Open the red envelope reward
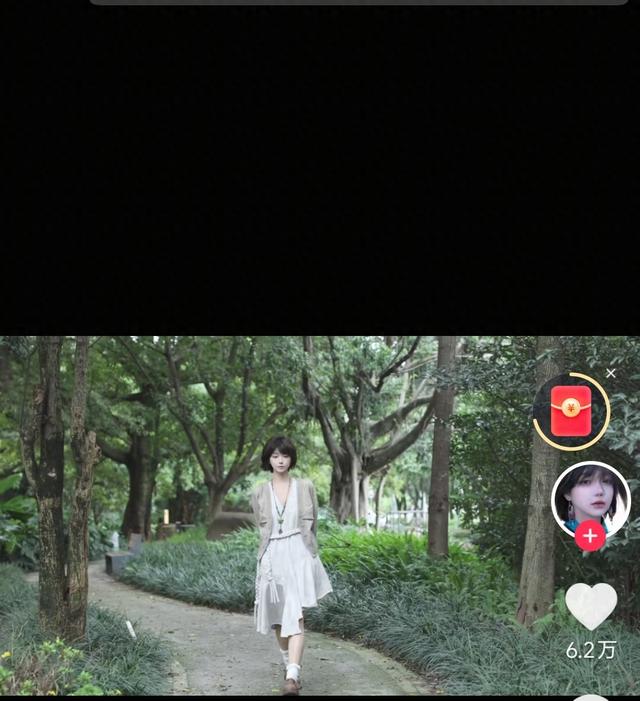Image resolution: width=640 pixels, height=701 pixels. tap(571, 411)
